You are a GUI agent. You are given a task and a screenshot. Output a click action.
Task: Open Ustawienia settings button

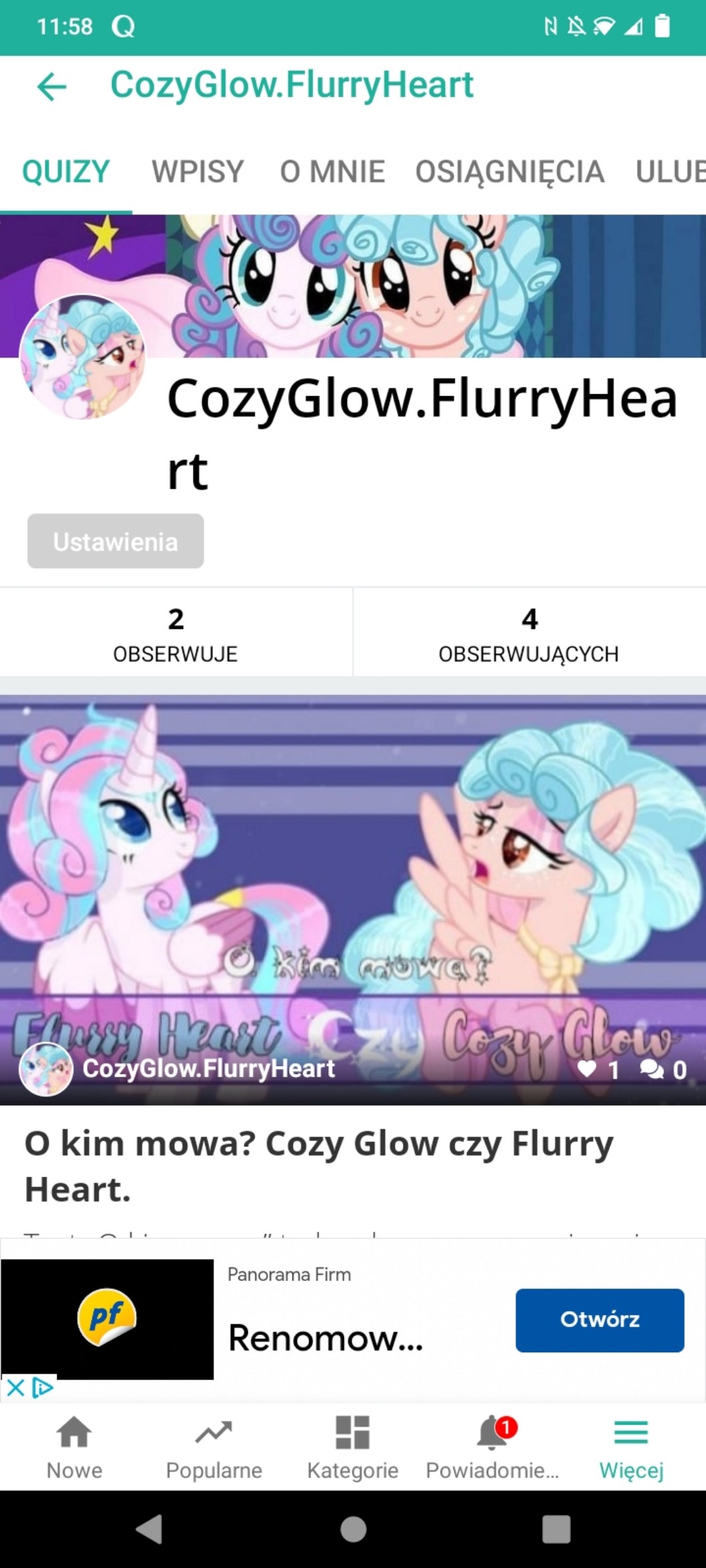(x=115, y=541)
